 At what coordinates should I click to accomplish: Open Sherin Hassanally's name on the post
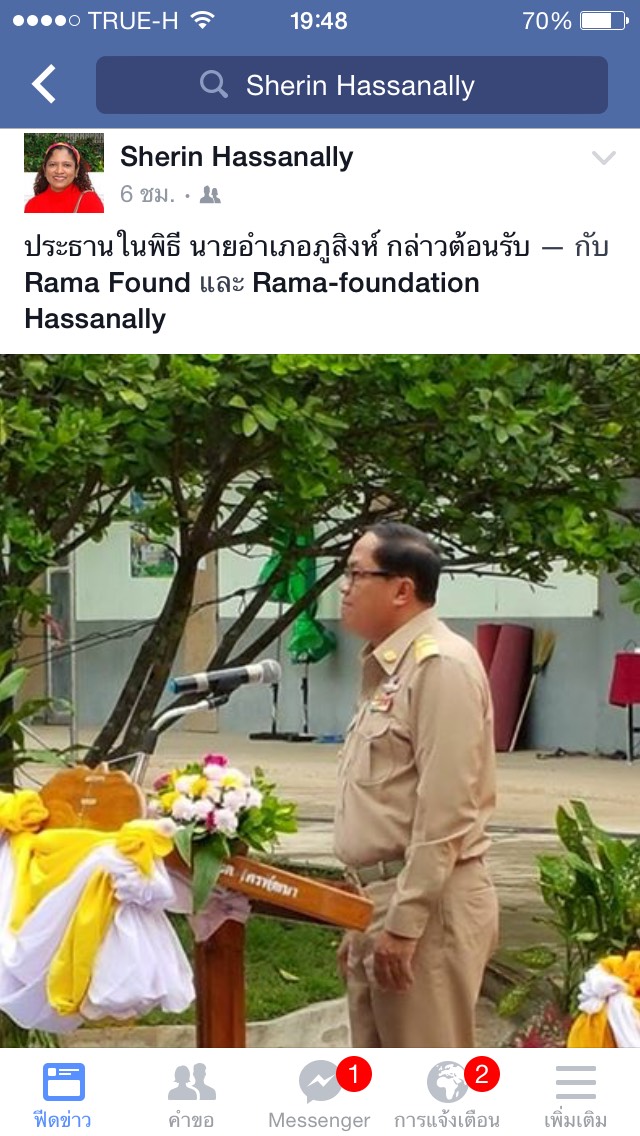pyautogui.click(x=236, y=156)
